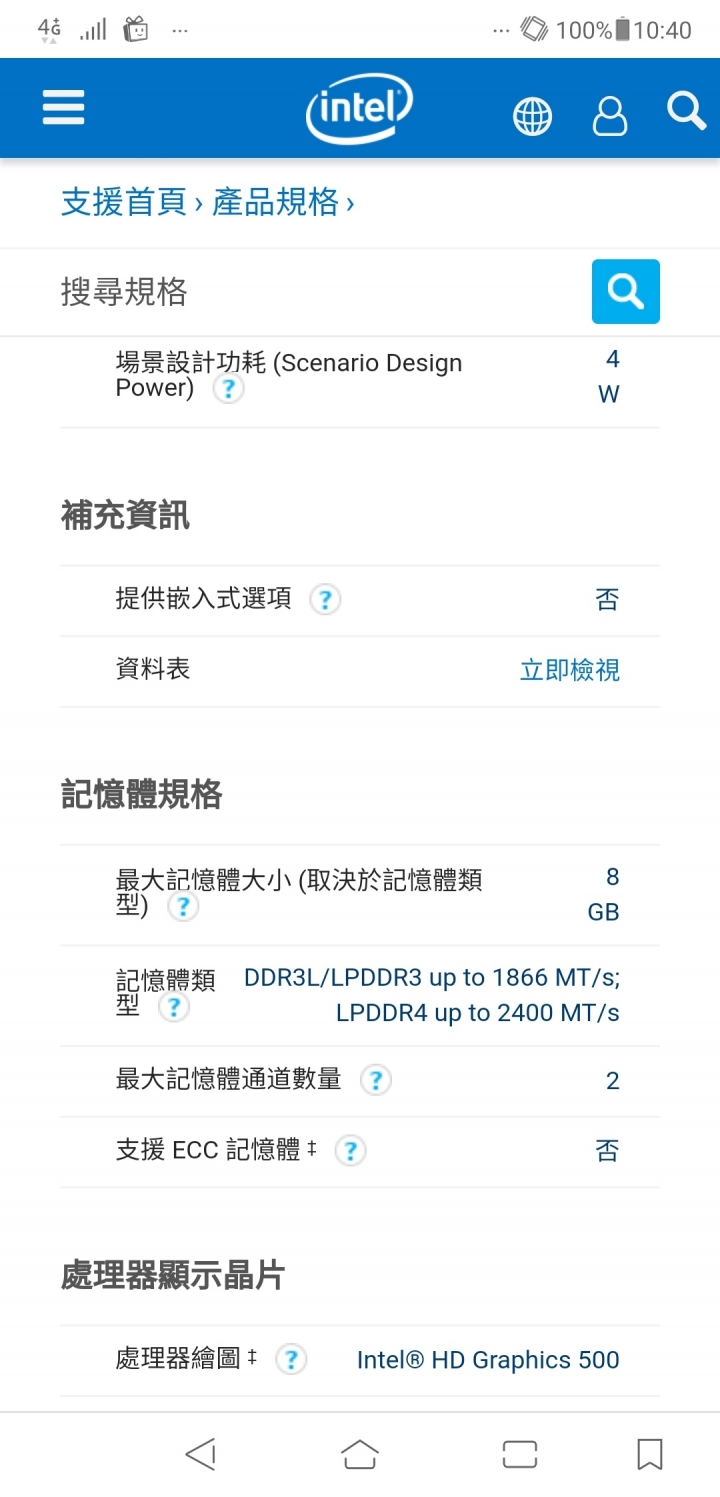Go to 支援首頁 breadcrumb

tap(124, 203)
